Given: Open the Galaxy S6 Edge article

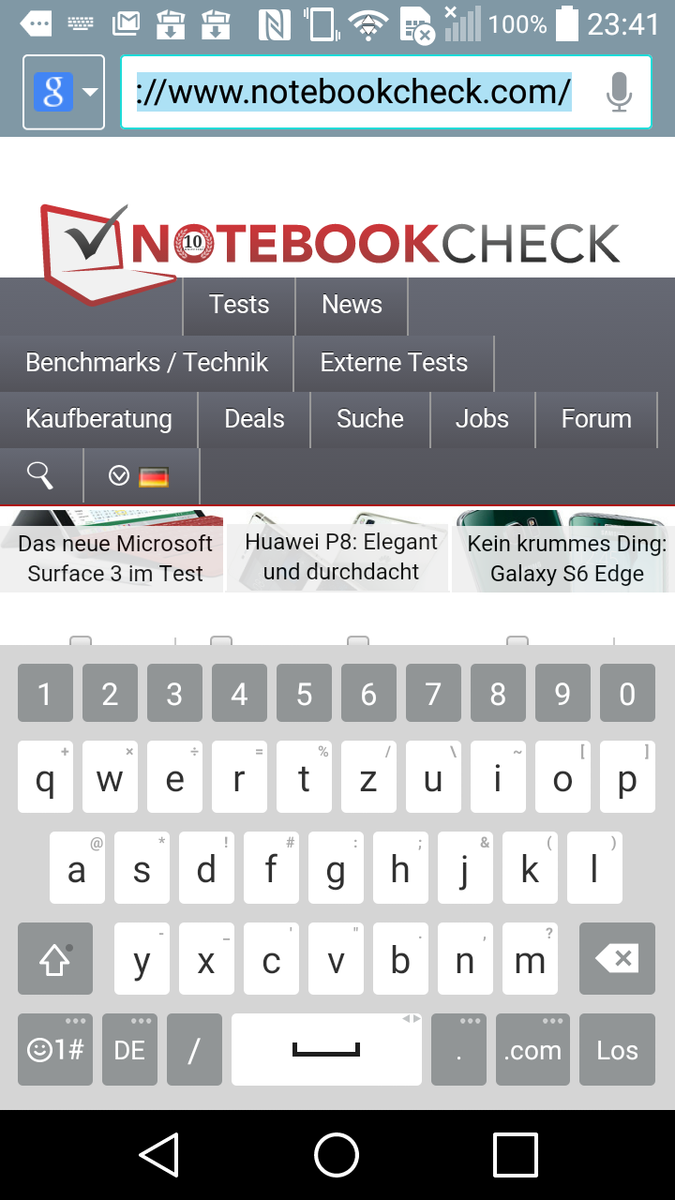Looking at the screenshot, I should pyautogui.click(x=566, y=558).
